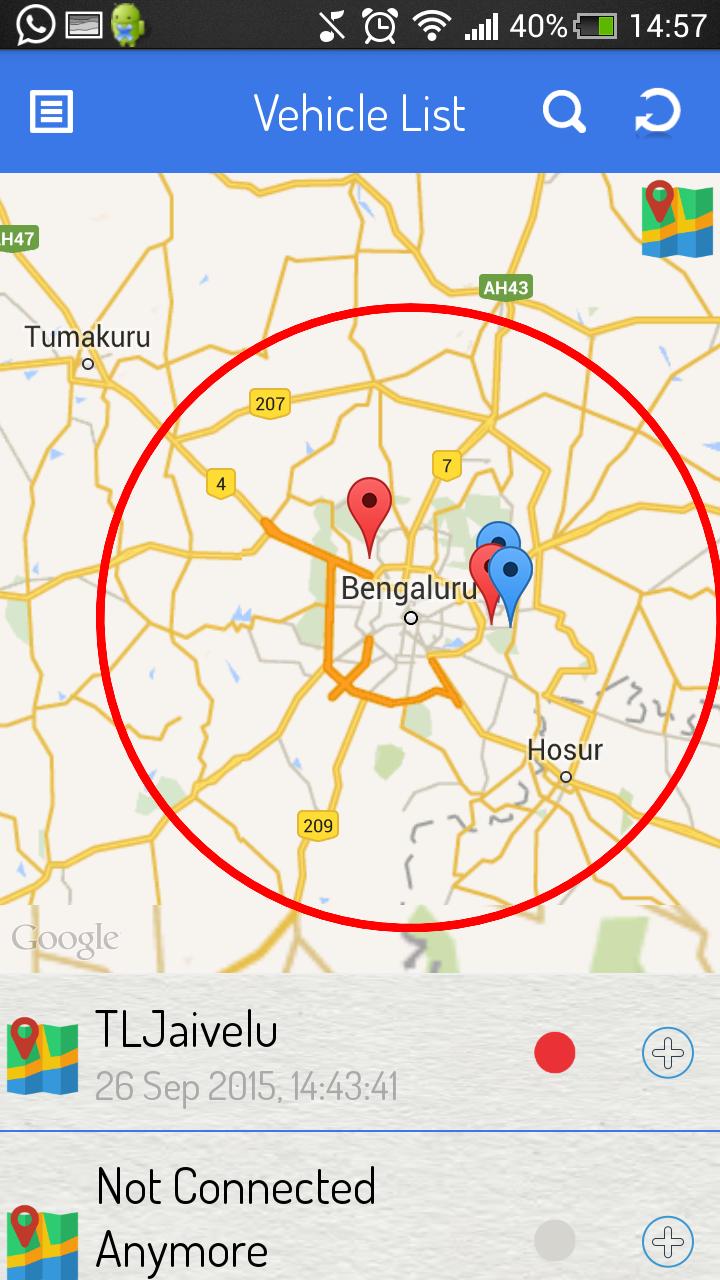This screenshot has width=720, height=1280.
Task: Refresh the vehicle list
Action: pyautogui.click(x=658, y=112)
